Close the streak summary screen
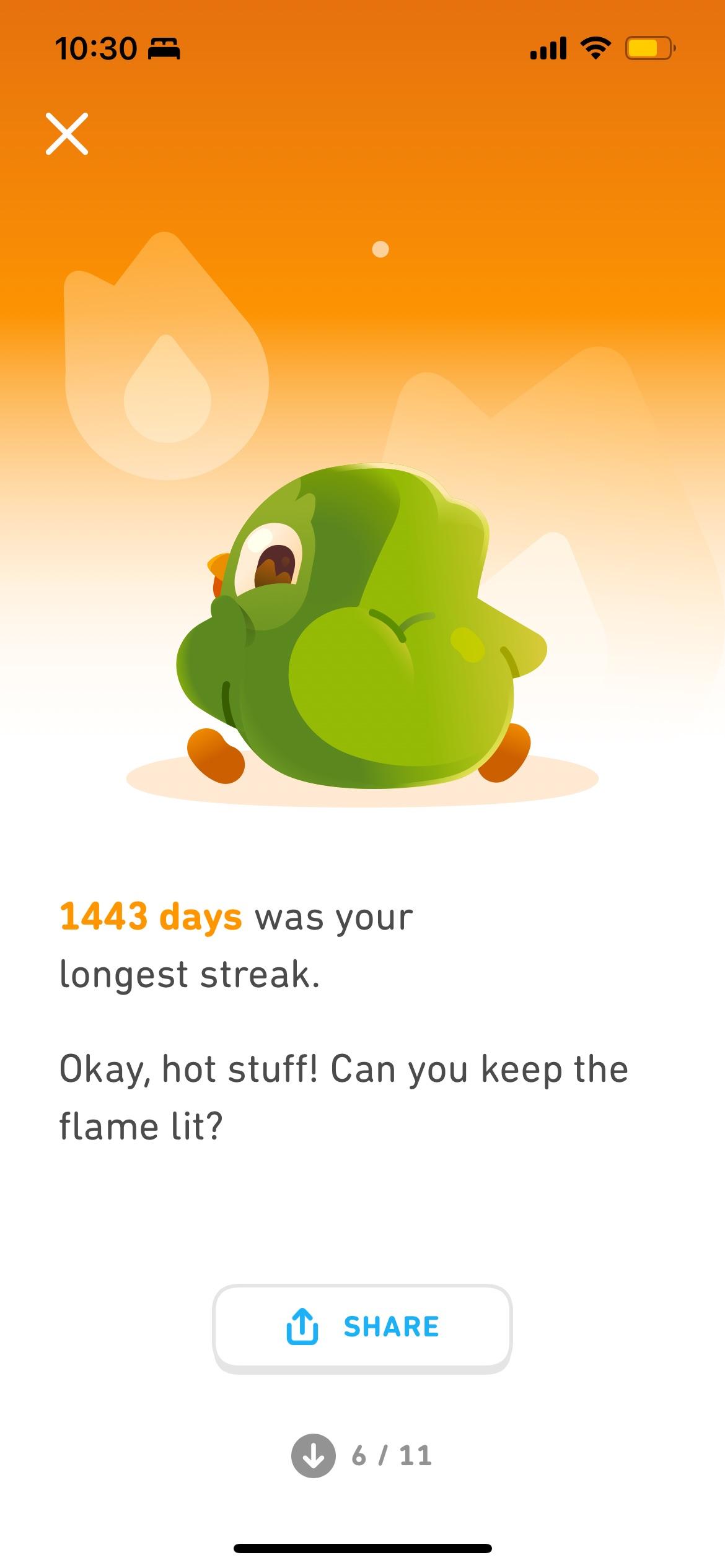Image resolution: width=725 pixels, height=1568 pixels. (x=67, y=134)
